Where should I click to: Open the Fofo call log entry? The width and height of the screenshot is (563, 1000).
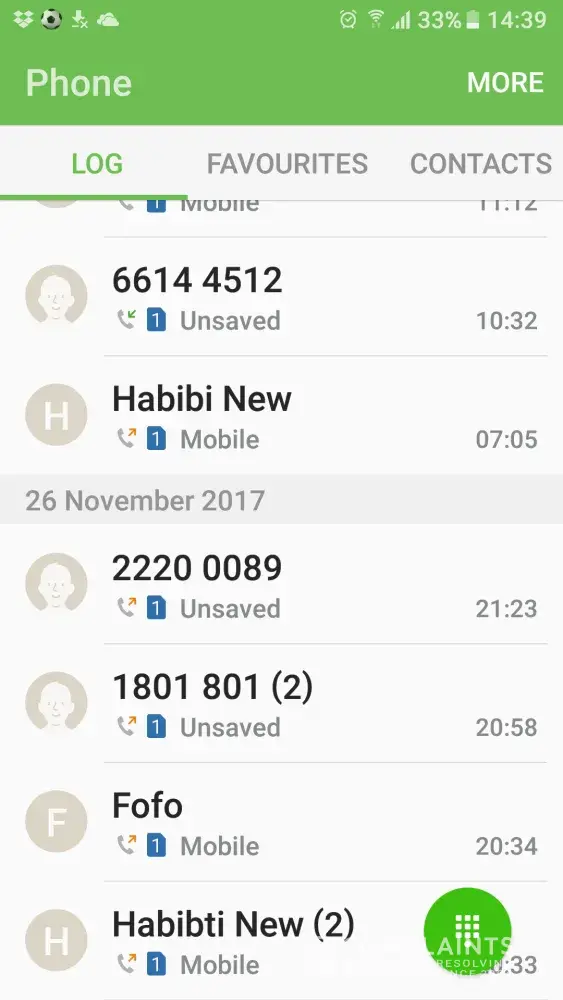[x=281, y=822]
